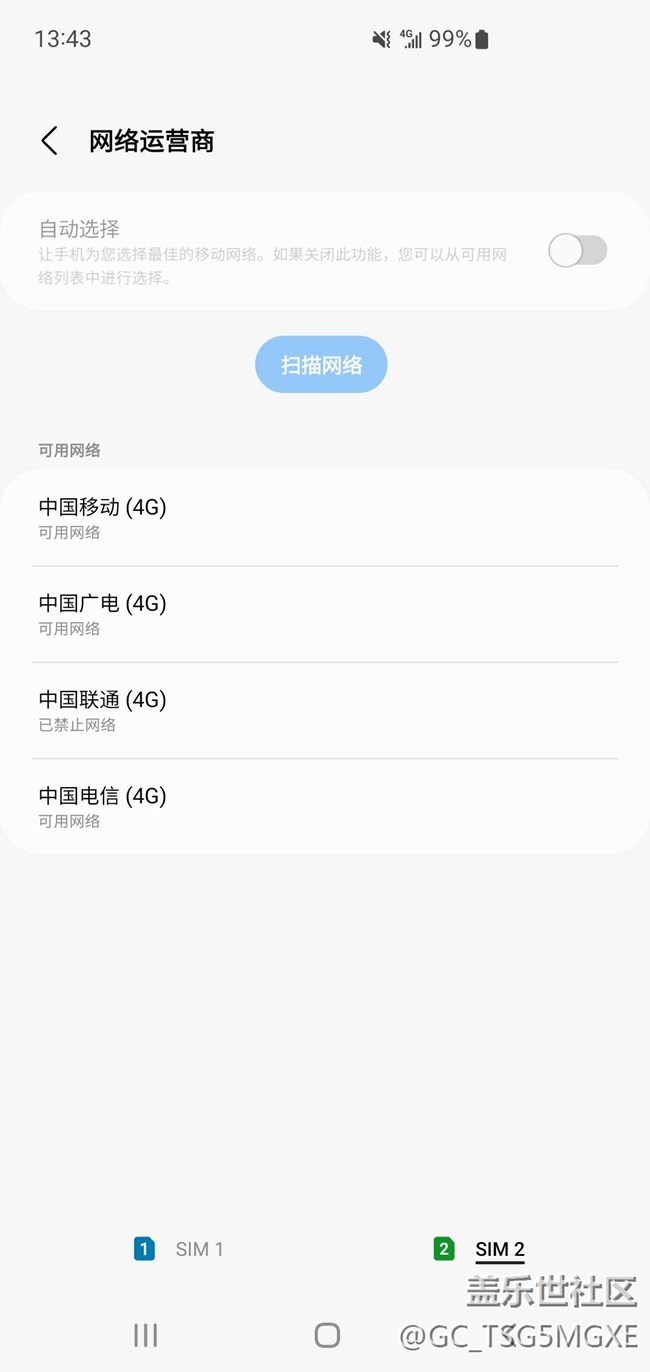The width and height of the screenshot is (650, 1372).
Task: Switch to the SIM 2 tab
Action: (480, 1249)
